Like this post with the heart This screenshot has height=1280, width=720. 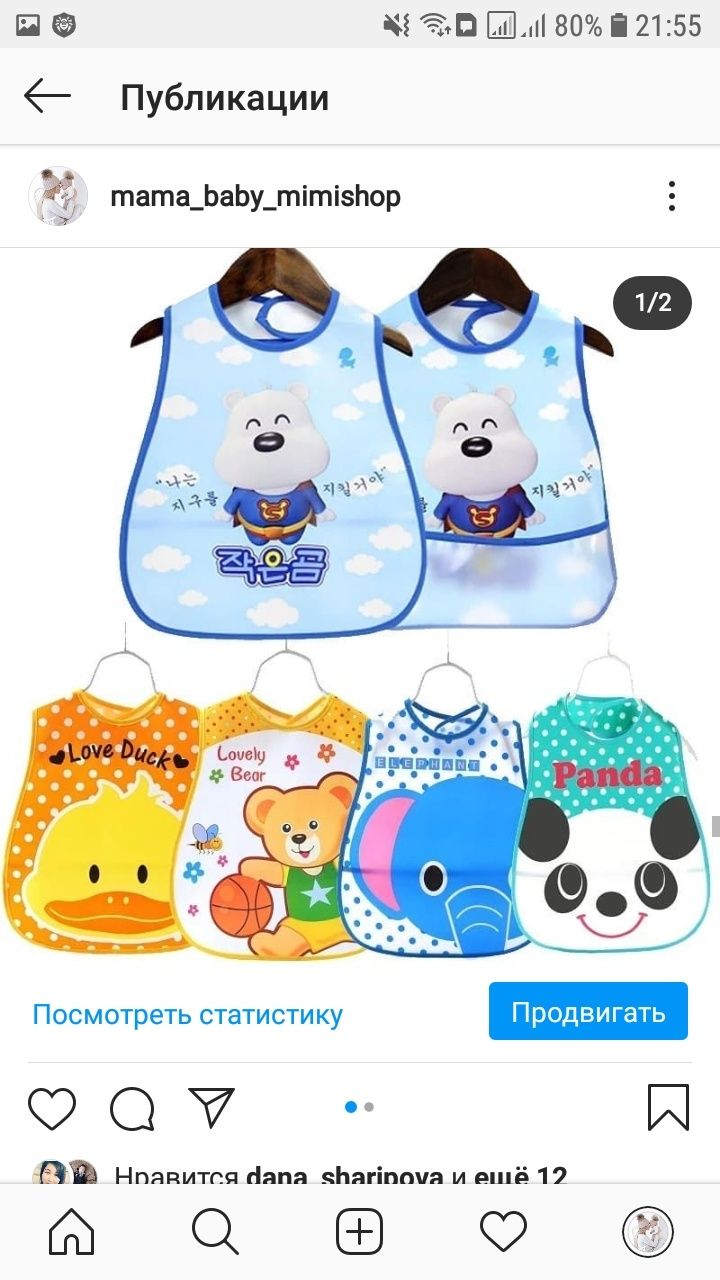tap(52, 1108)
